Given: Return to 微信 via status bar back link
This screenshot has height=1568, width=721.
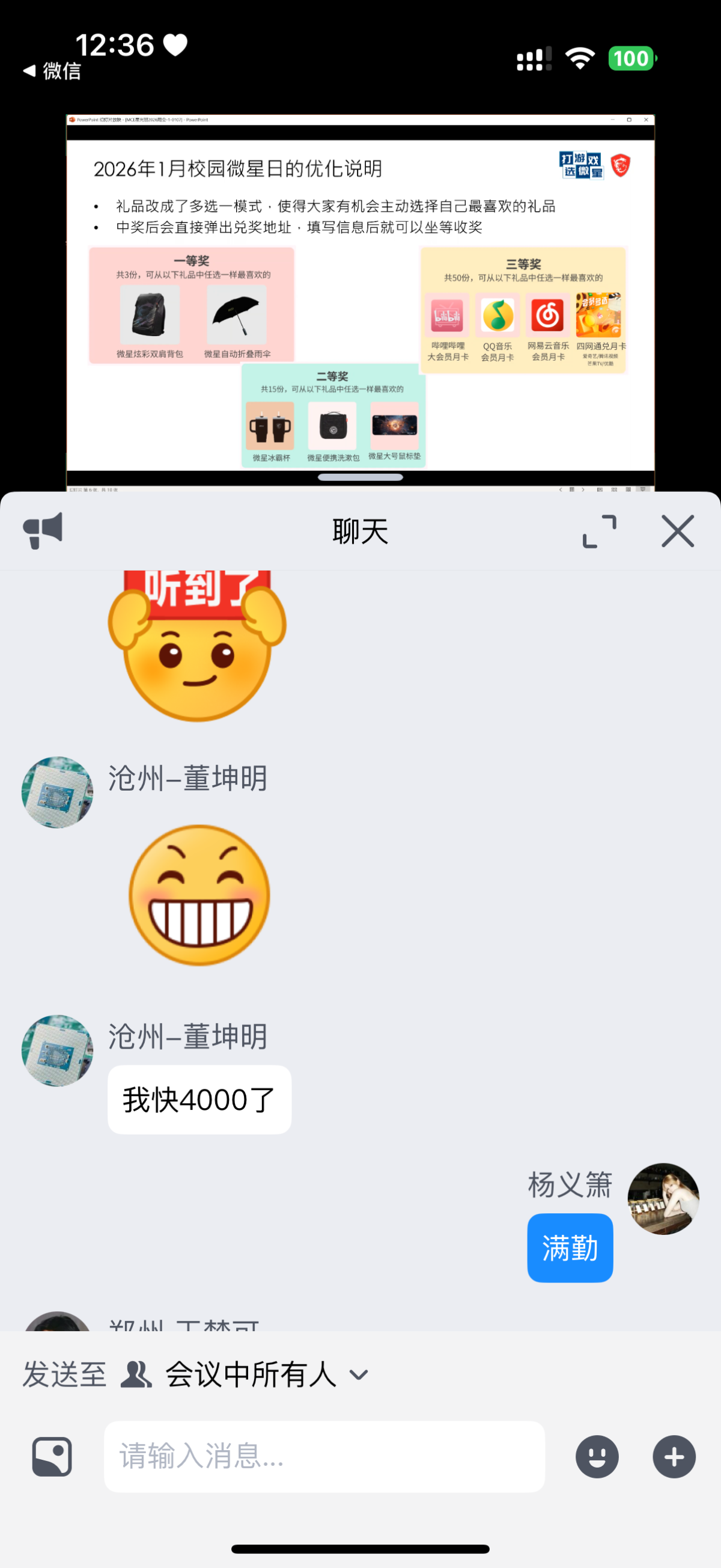Looking at the screenshot, I should tap(52, 70).
